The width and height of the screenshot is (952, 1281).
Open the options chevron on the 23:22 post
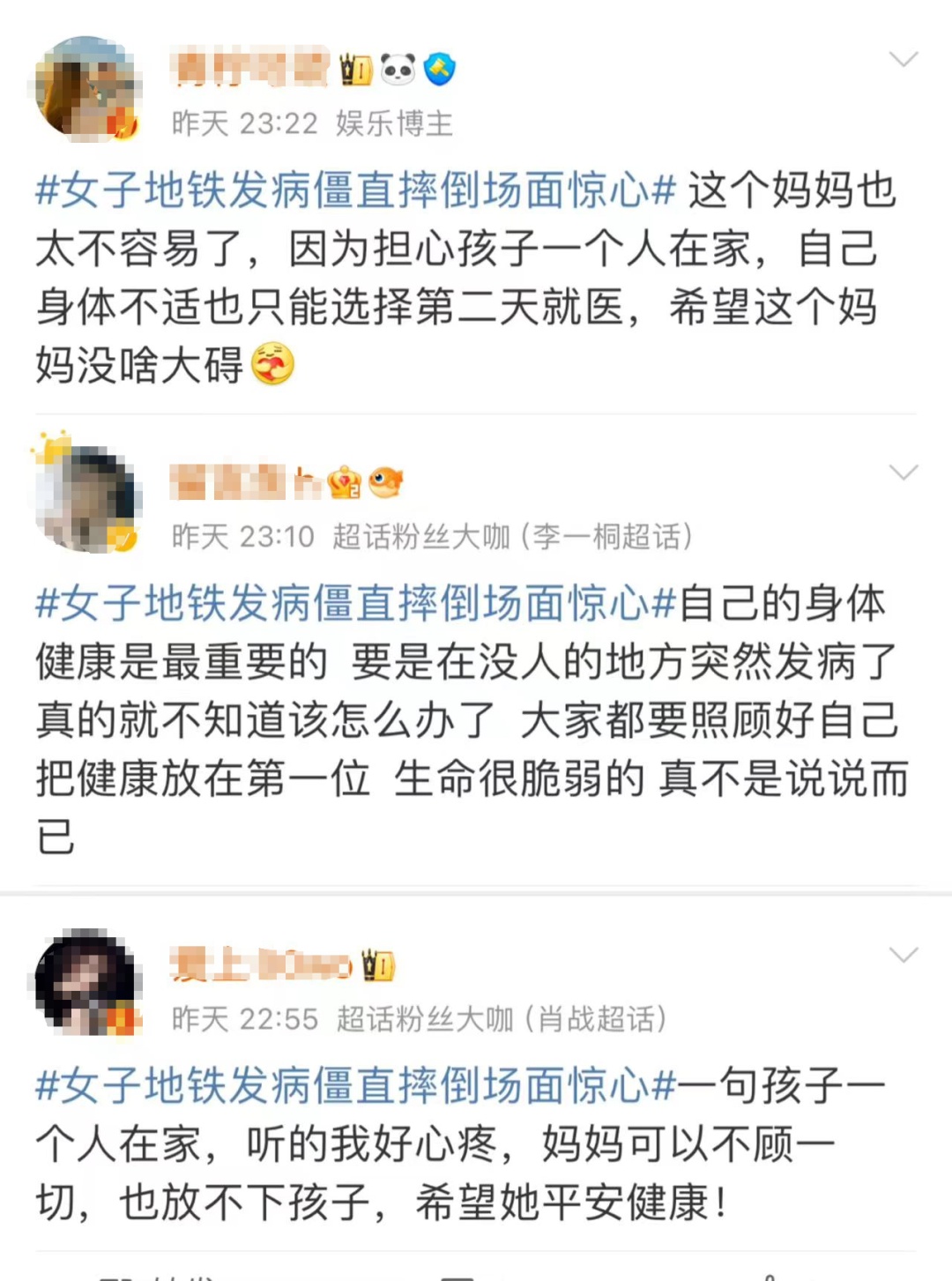904,60
